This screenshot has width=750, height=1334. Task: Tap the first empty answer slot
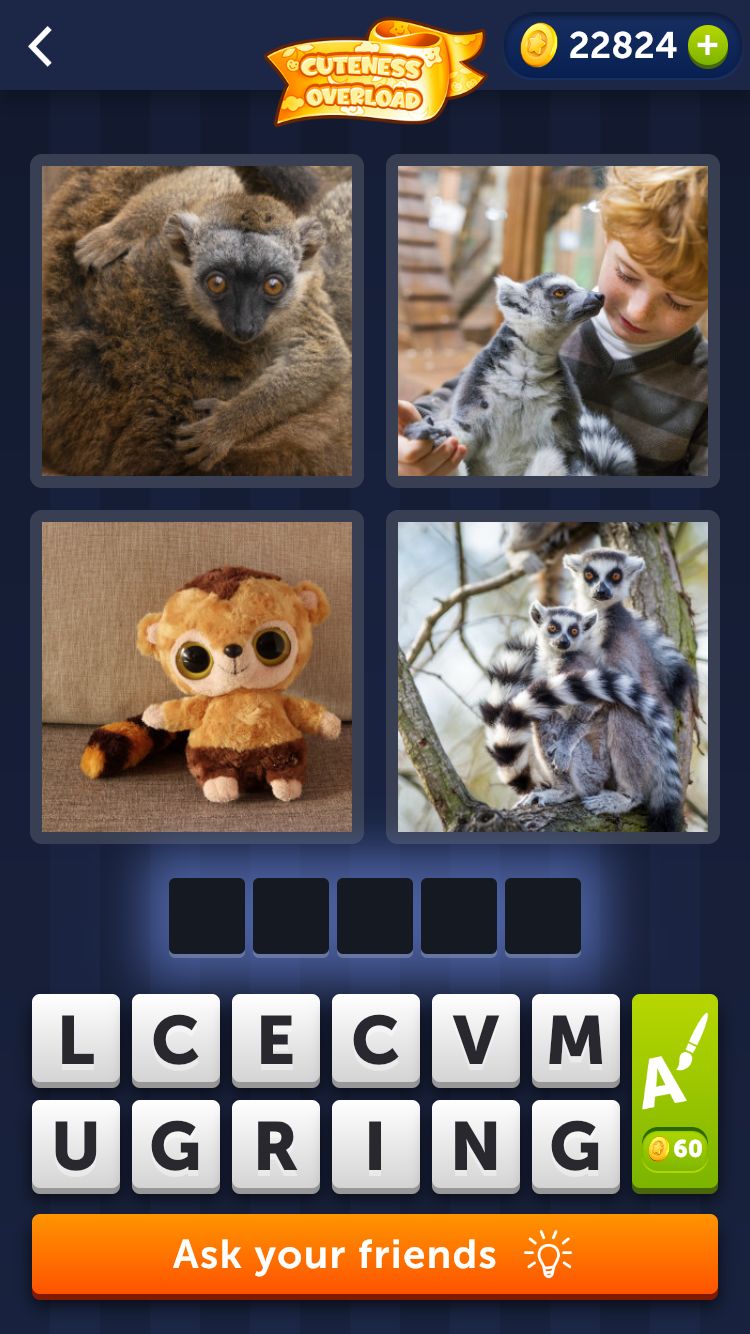tap(207, 916)
